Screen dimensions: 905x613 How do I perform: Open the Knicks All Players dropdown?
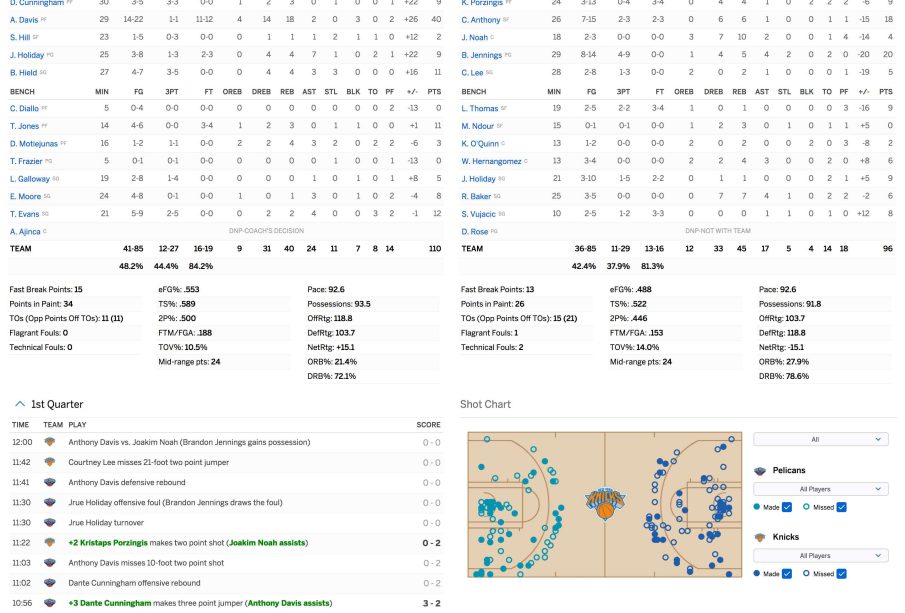pyautogui.click(x=820, y=556)
